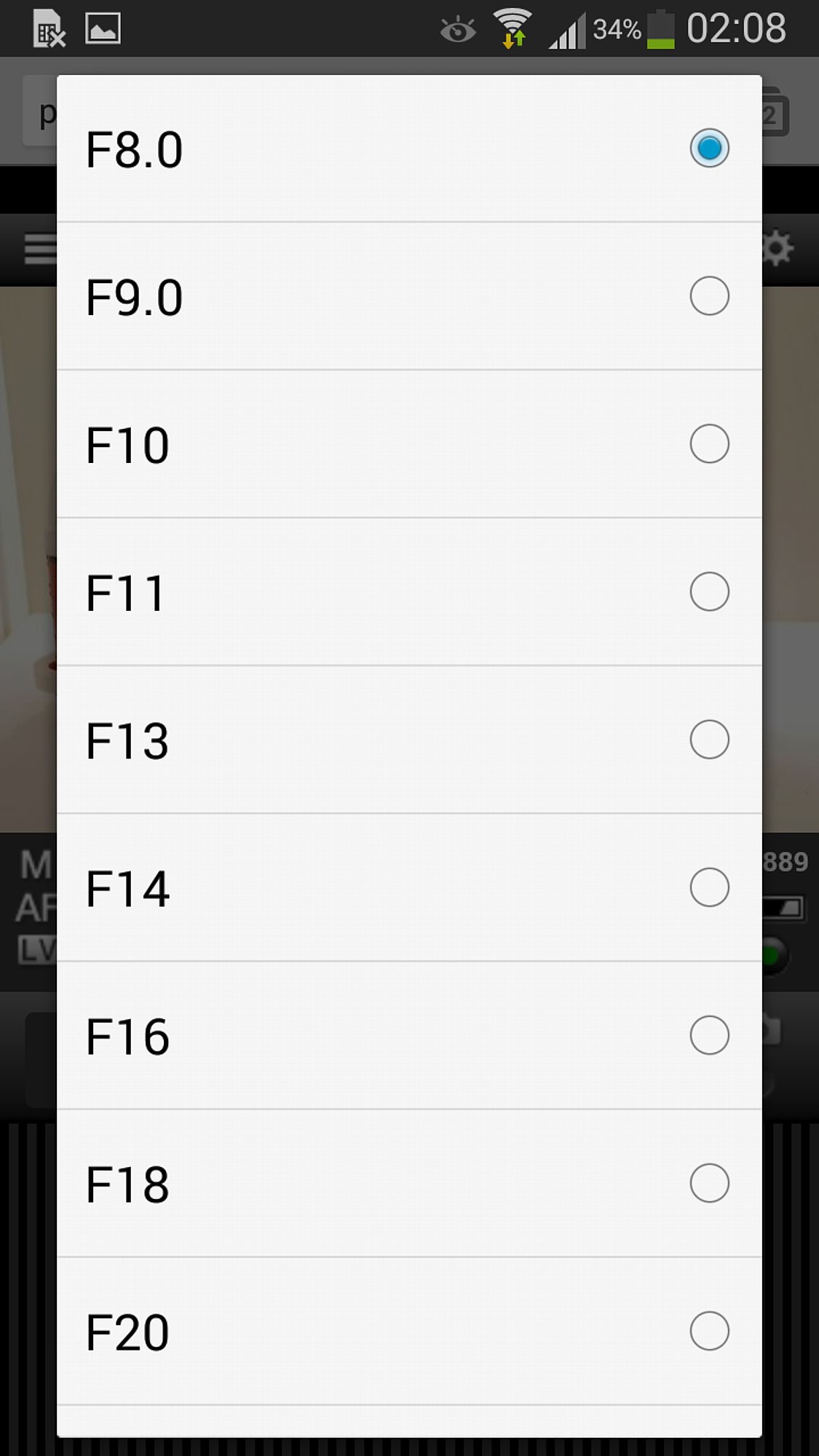Choose the F14 option
This screenshot has height=1456, width=819.
pos(409,887)
